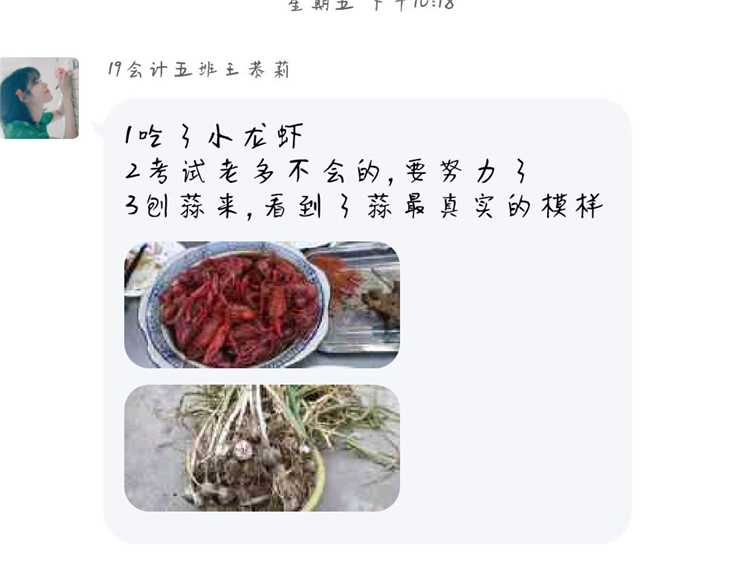Screen dimensions: 750x579
Task: View the garlic photo in the message
Action: click(x=262, y=448)
